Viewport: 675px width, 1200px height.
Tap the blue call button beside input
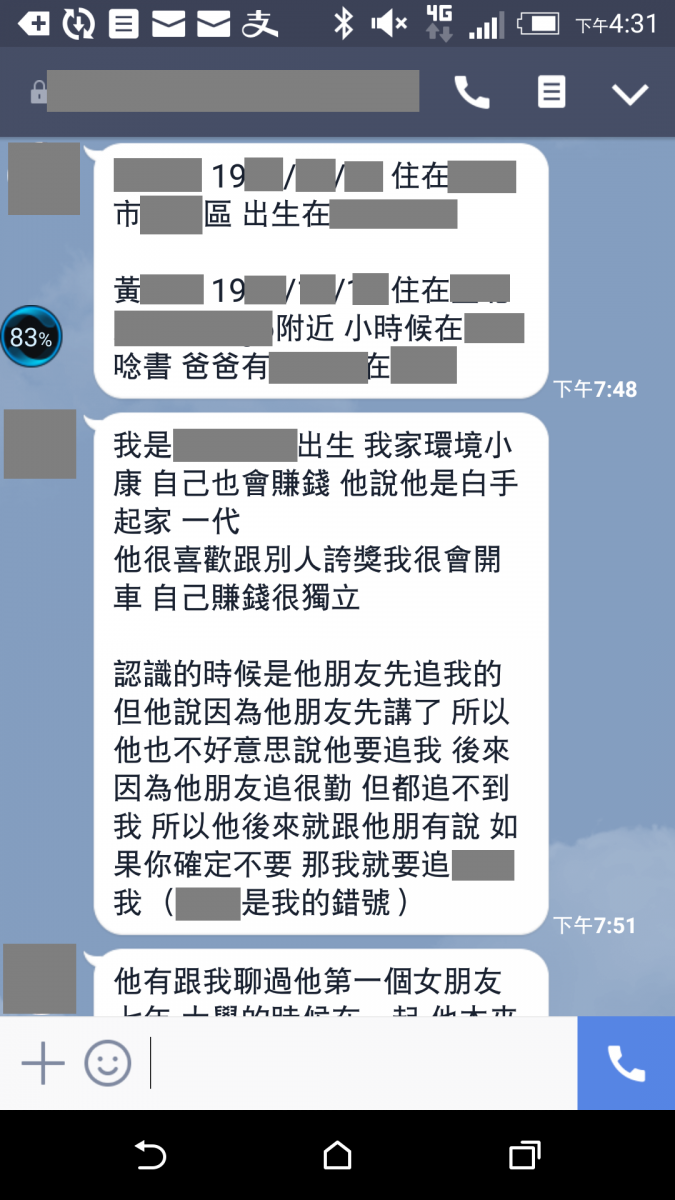point(626,1063)
